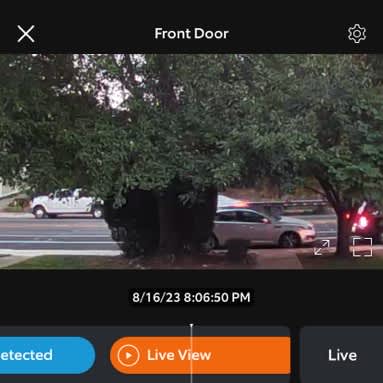Image resolution: width=383 pixels, height=383 pixels.
Task: Tap the Front Door video feed
Action: click(191, 162)
